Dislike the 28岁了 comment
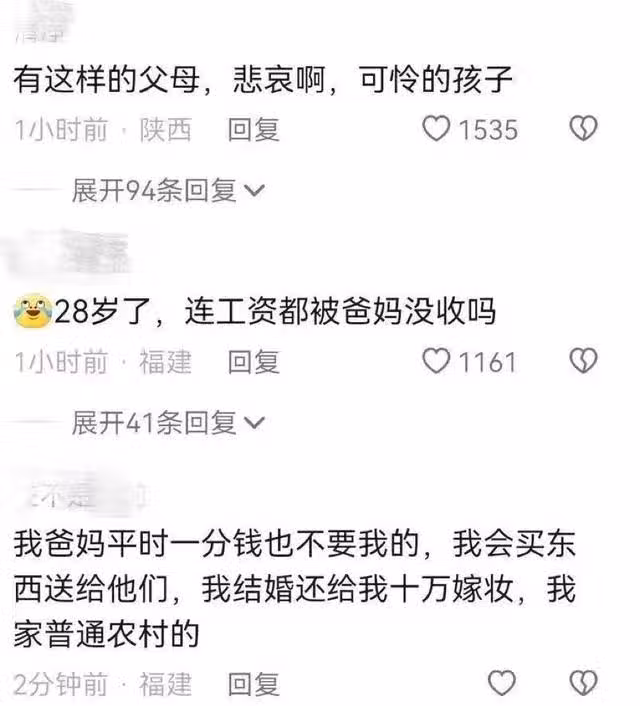Image resolution: width=640 pixels, height=706 pixels. point(583,361)
